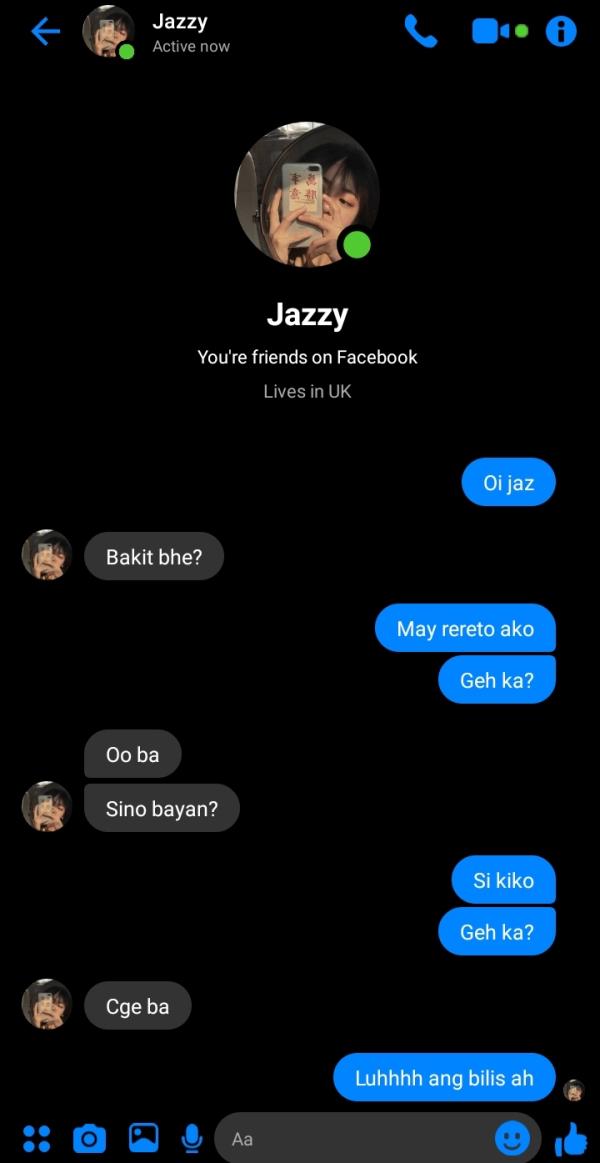Screen dimensions: 600x1163
Task: Open the photo gallery picker
Action: click(x=143, y=1138)
